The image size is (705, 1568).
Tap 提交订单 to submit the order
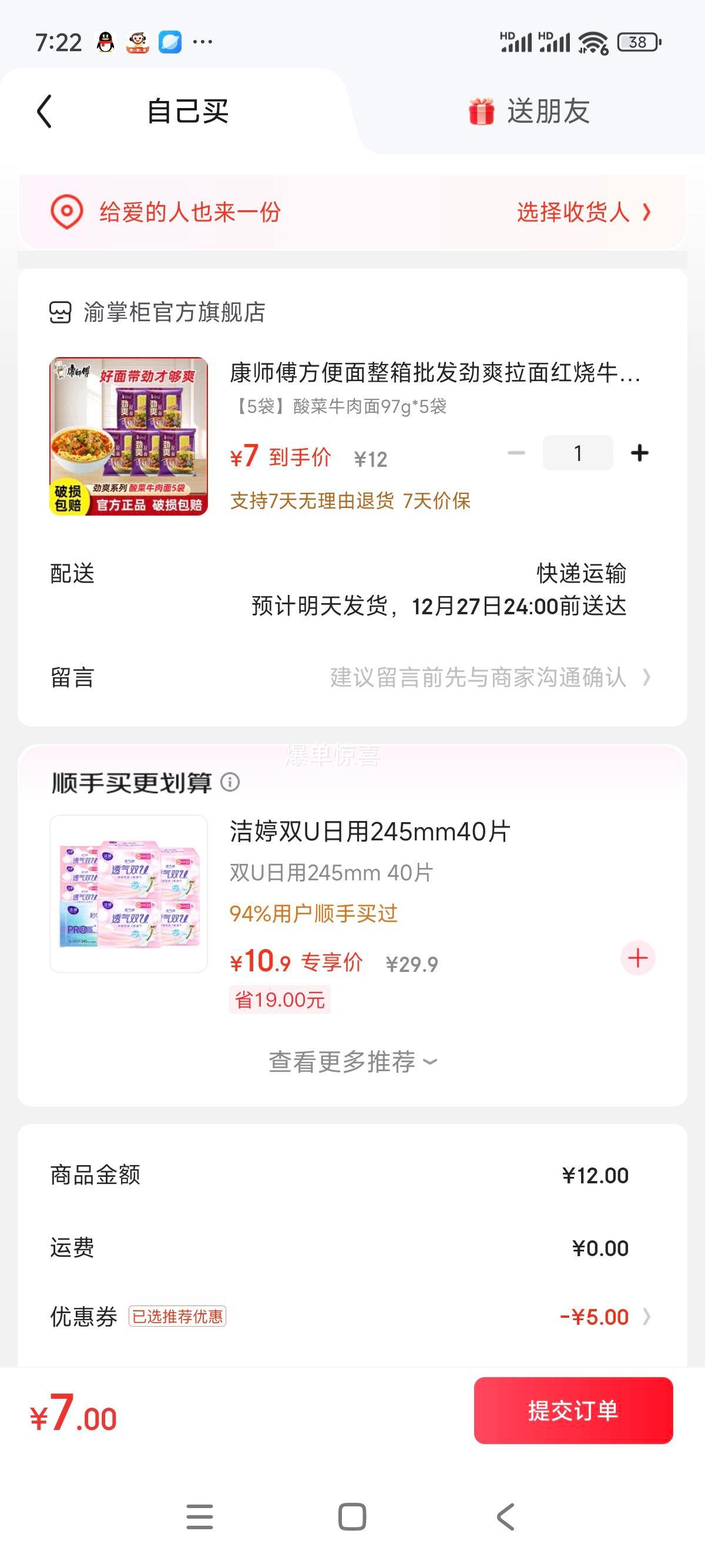click(x=573, y=1411)
